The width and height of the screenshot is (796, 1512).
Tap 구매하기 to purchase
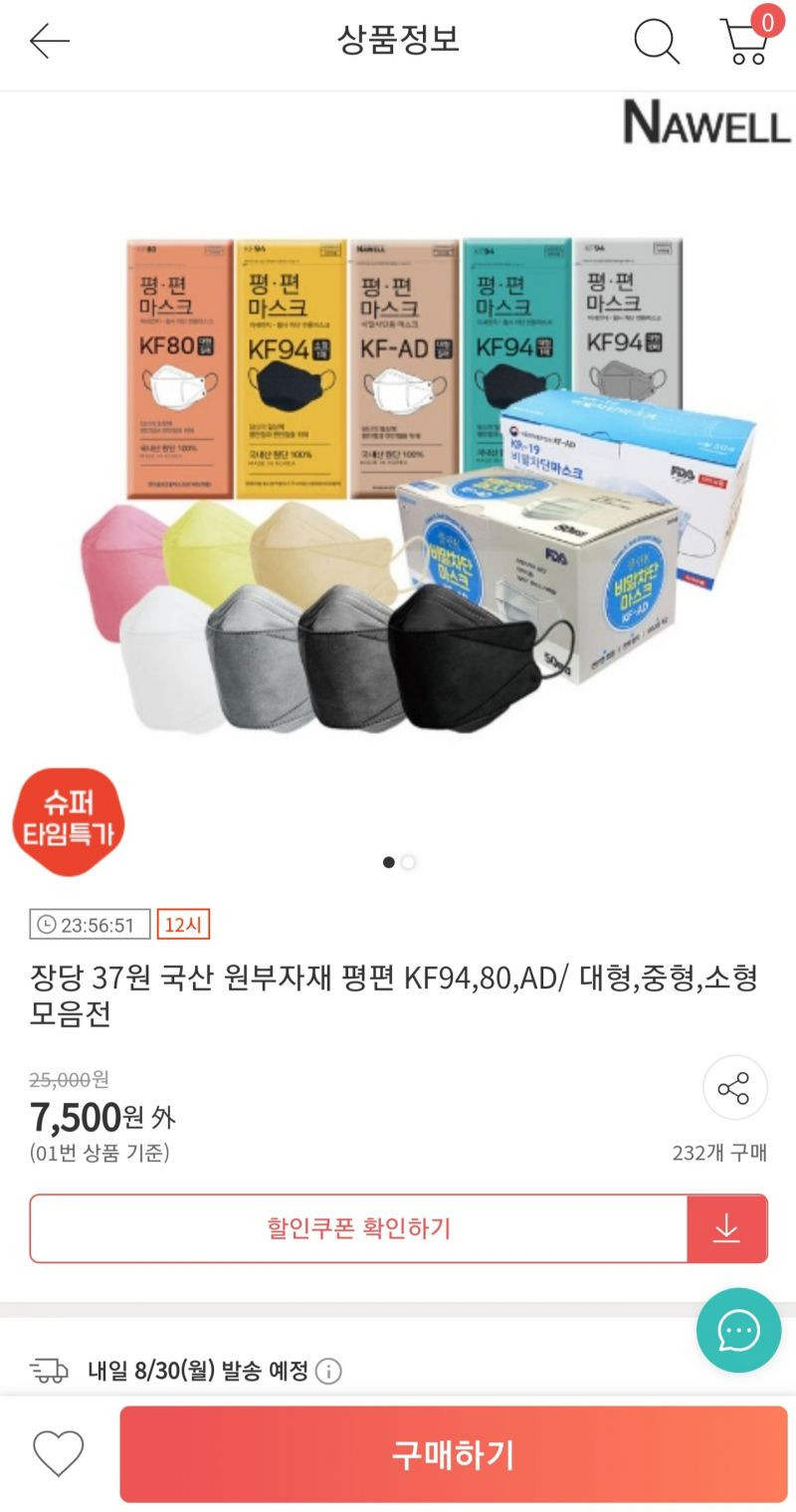454,1454
